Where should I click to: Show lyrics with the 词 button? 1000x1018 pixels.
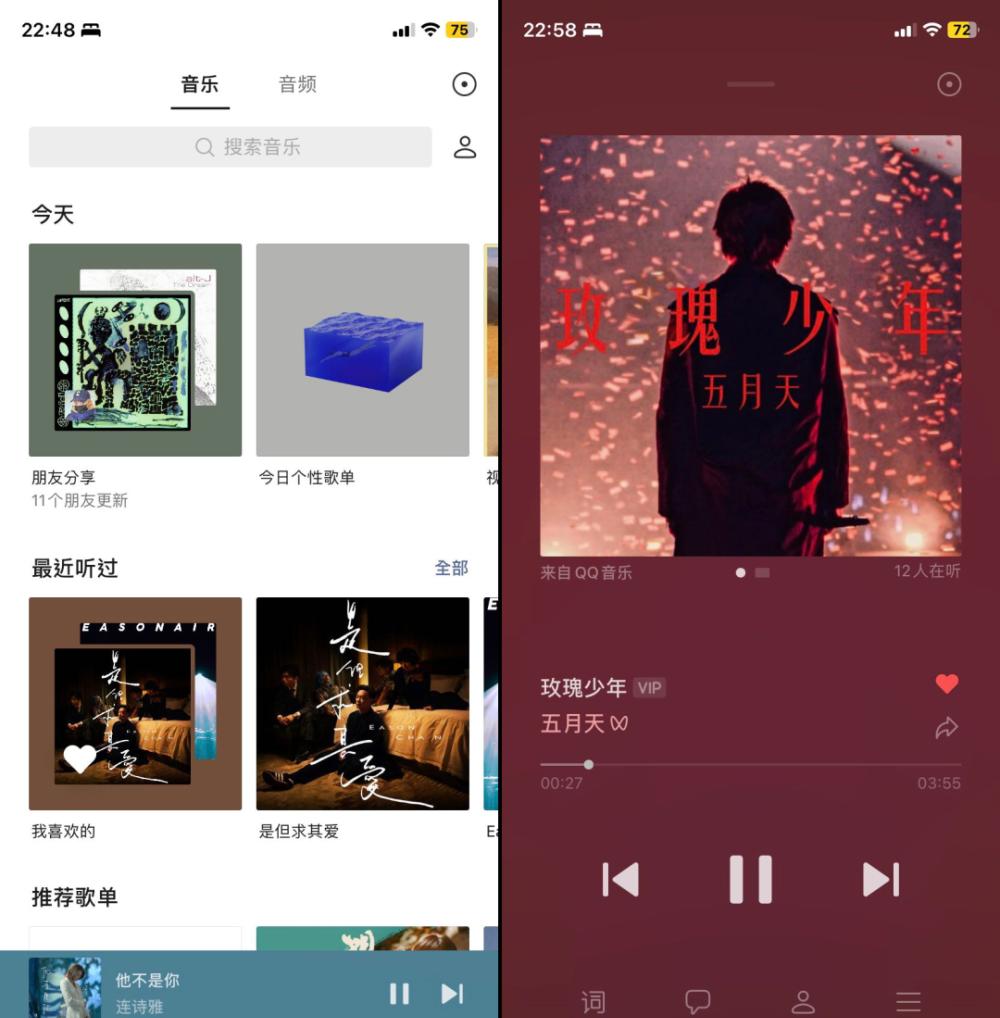point(594,1001)
